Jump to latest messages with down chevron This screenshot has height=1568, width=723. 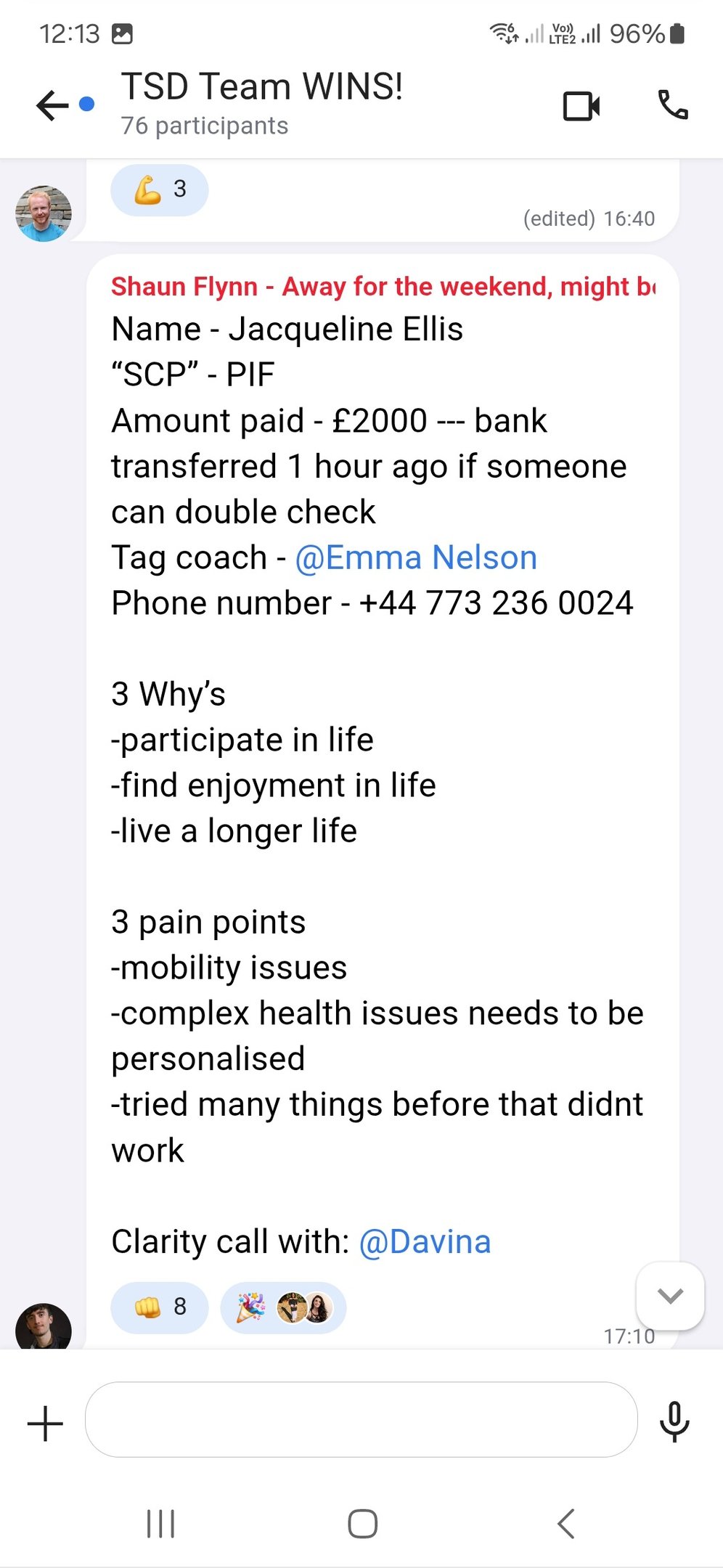[669, 1296]
